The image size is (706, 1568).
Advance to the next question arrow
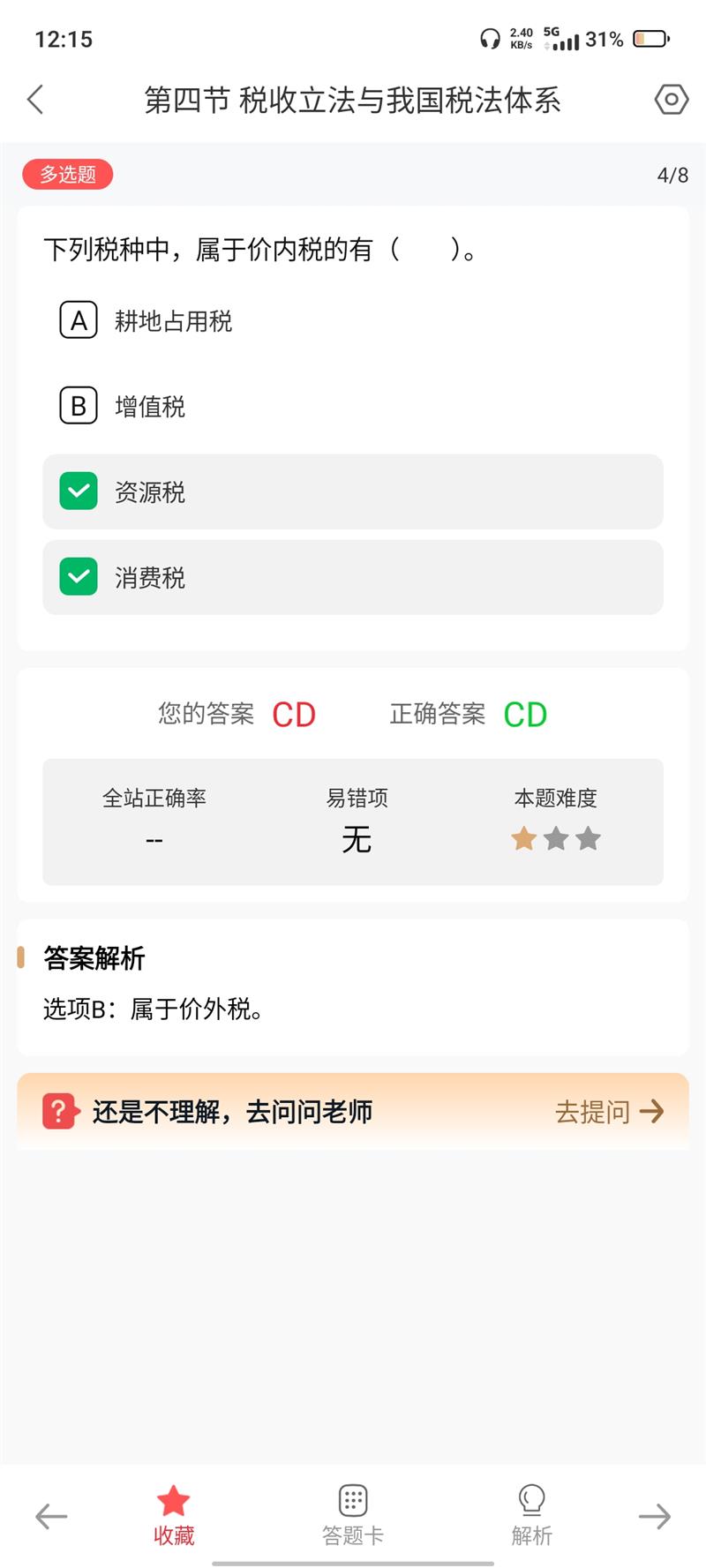tap(655, 1517)
